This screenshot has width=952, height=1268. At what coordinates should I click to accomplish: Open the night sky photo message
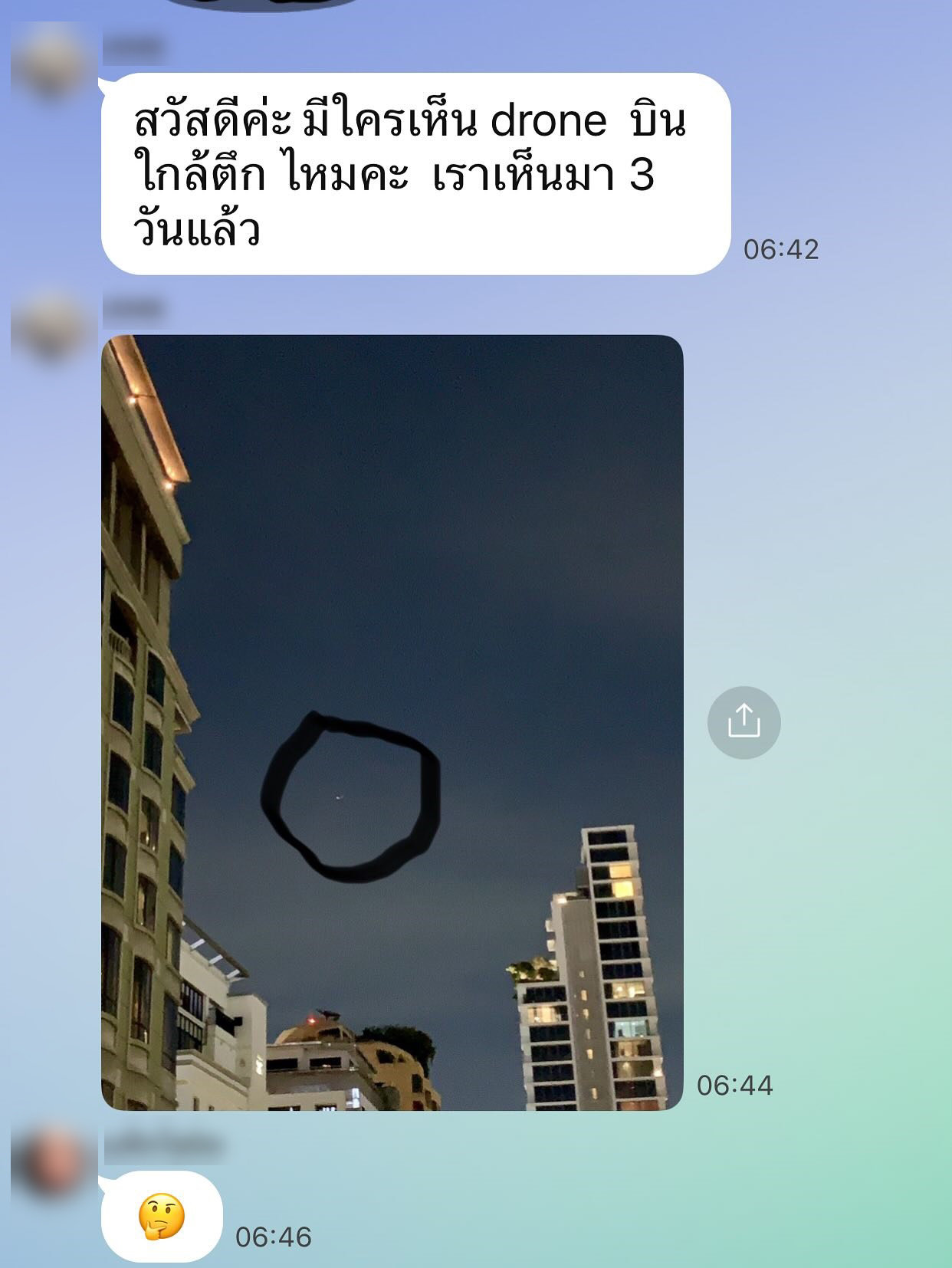click(392, 722)
